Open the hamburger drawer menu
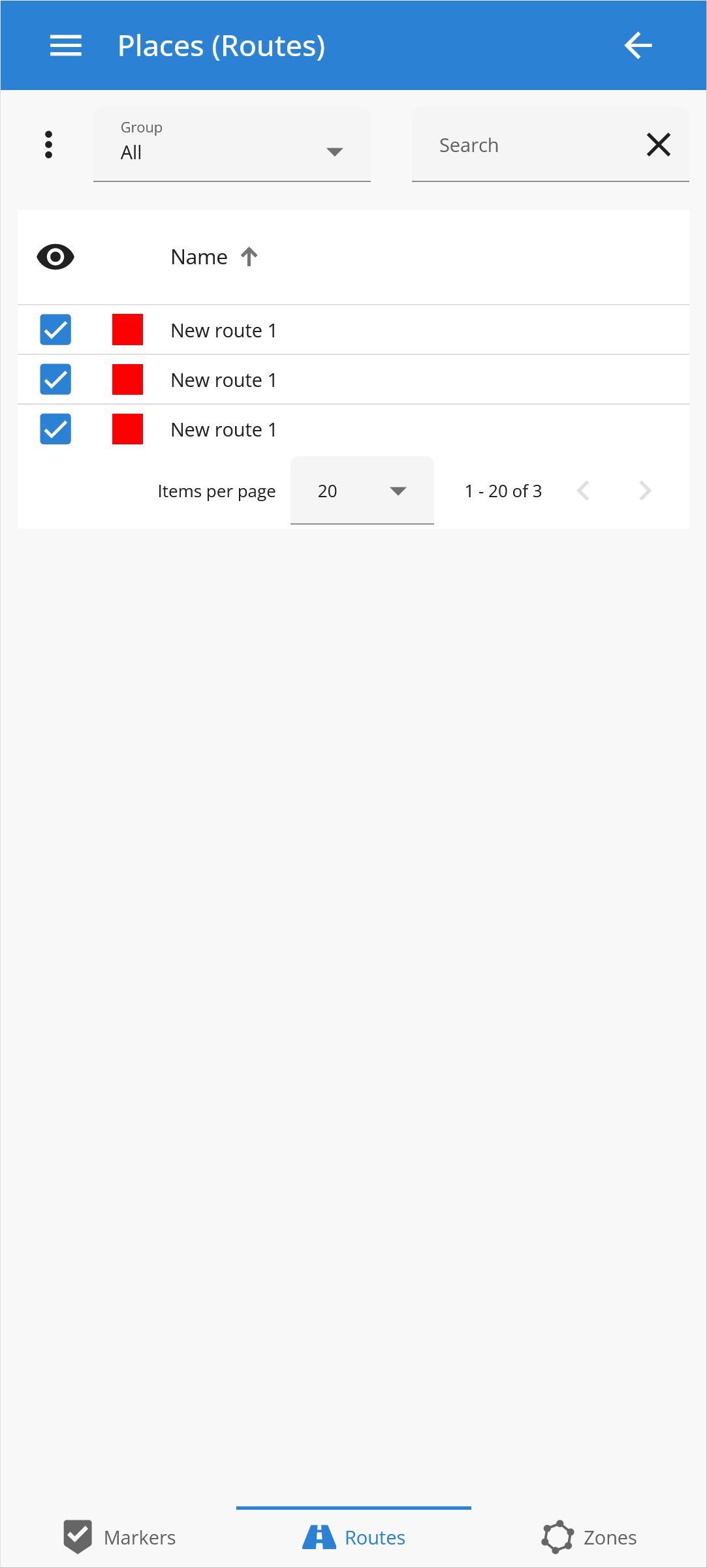 (x=66, y=46)
